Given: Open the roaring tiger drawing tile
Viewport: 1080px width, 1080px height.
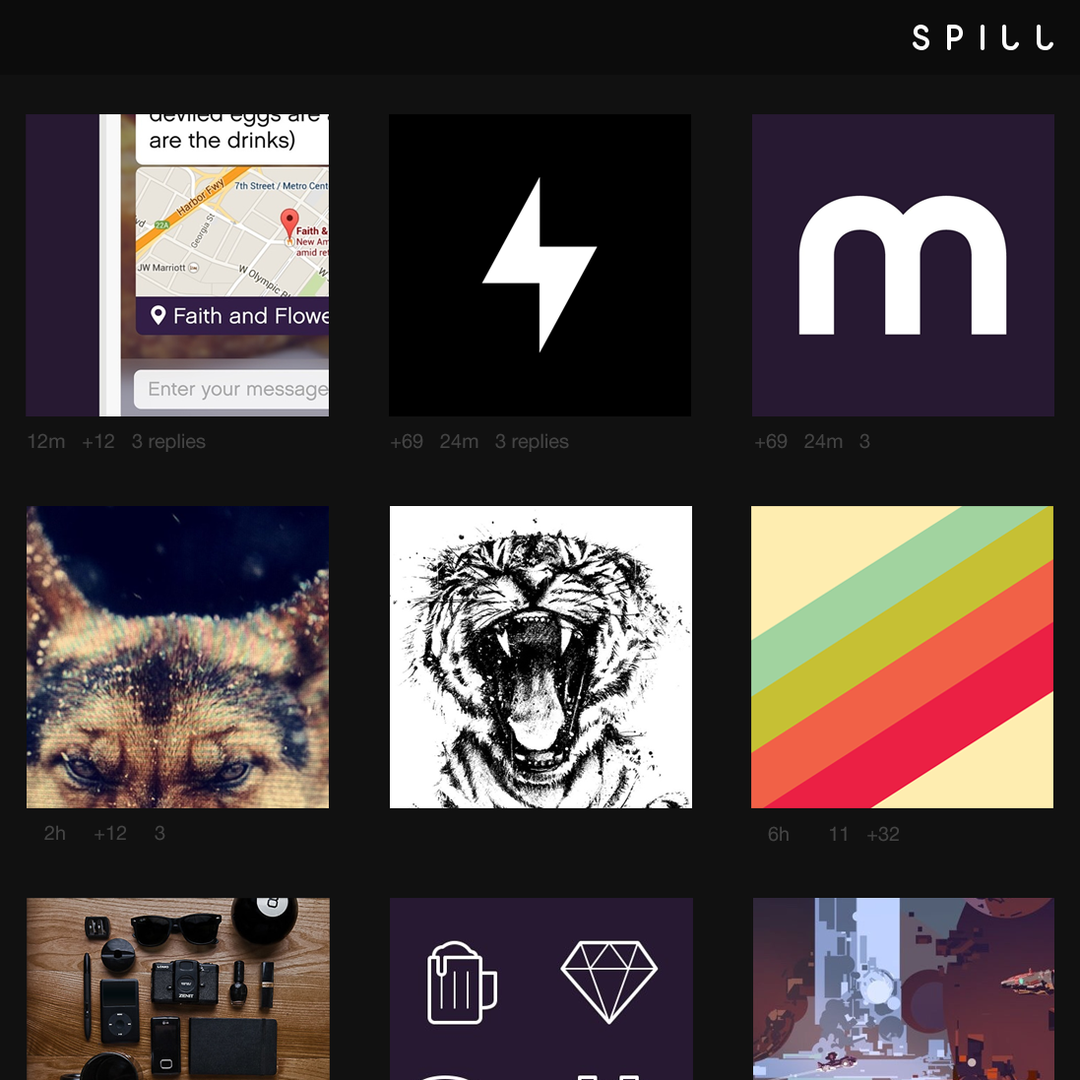Looking at the screenshot, I should click(540, 657).
